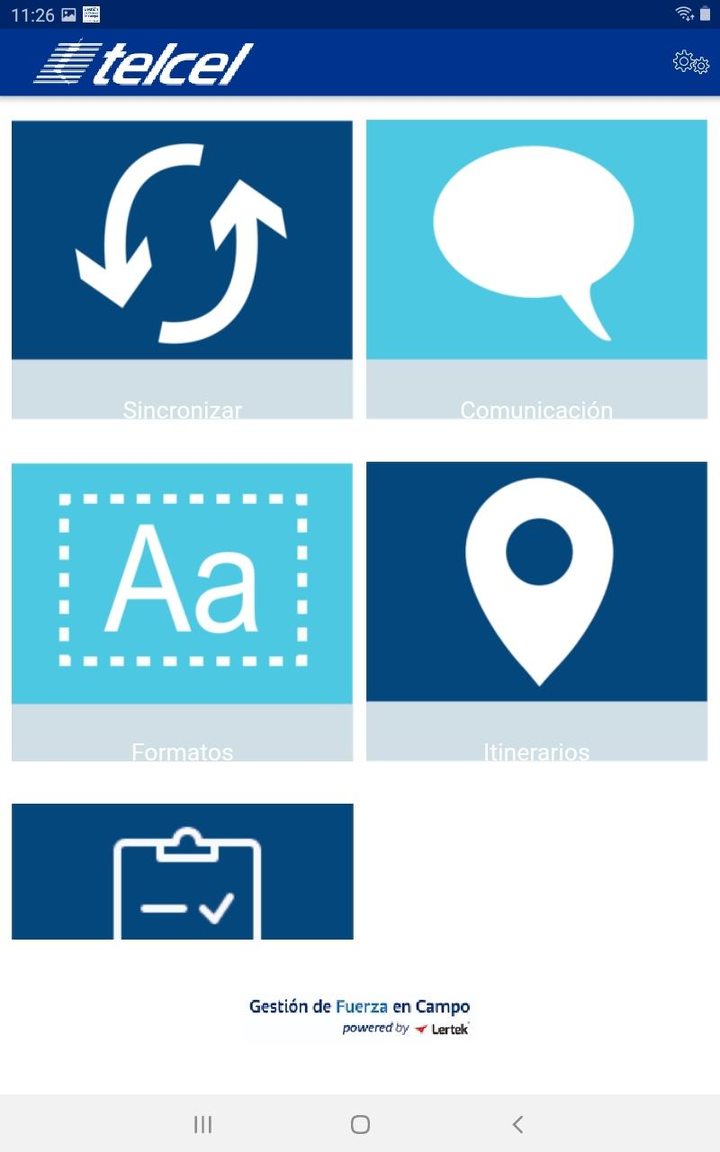
Task: Open the settings gears icon
Action: pos(690,63)
